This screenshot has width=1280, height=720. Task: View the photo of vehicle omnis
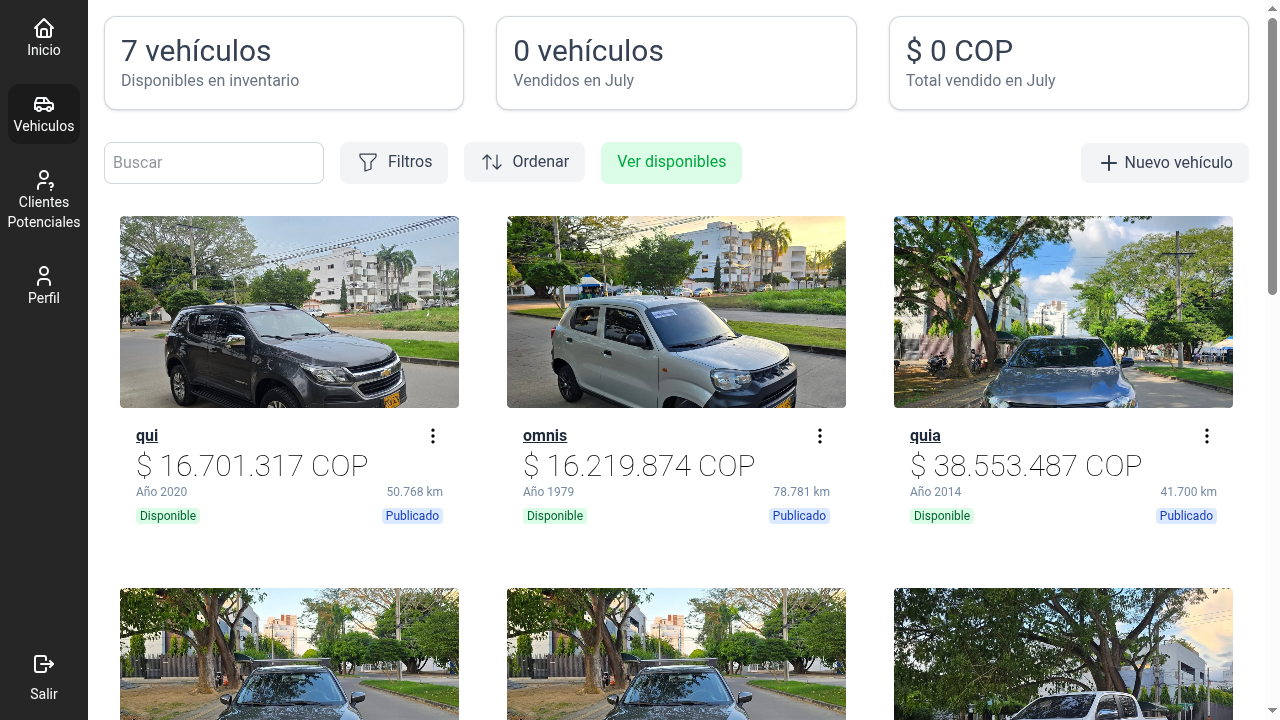click(x=676, y=312)
